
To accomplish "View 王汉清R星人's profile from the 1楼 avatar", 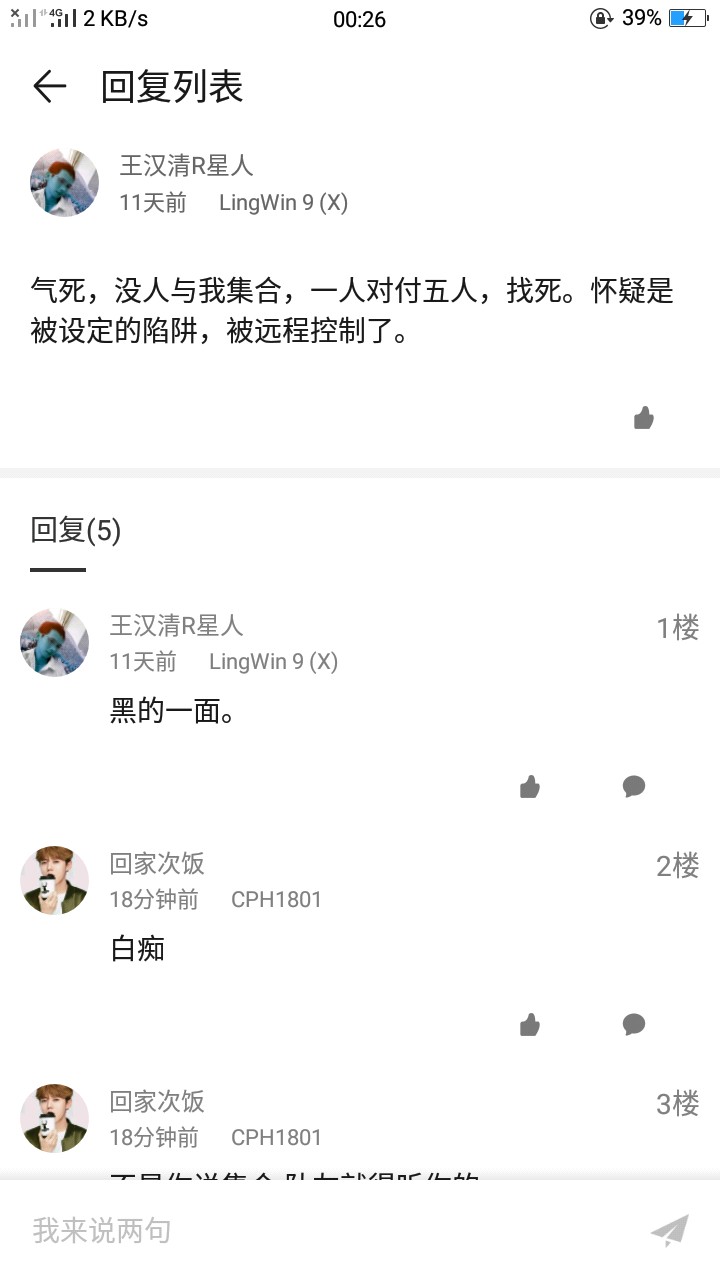I will 55,642.
